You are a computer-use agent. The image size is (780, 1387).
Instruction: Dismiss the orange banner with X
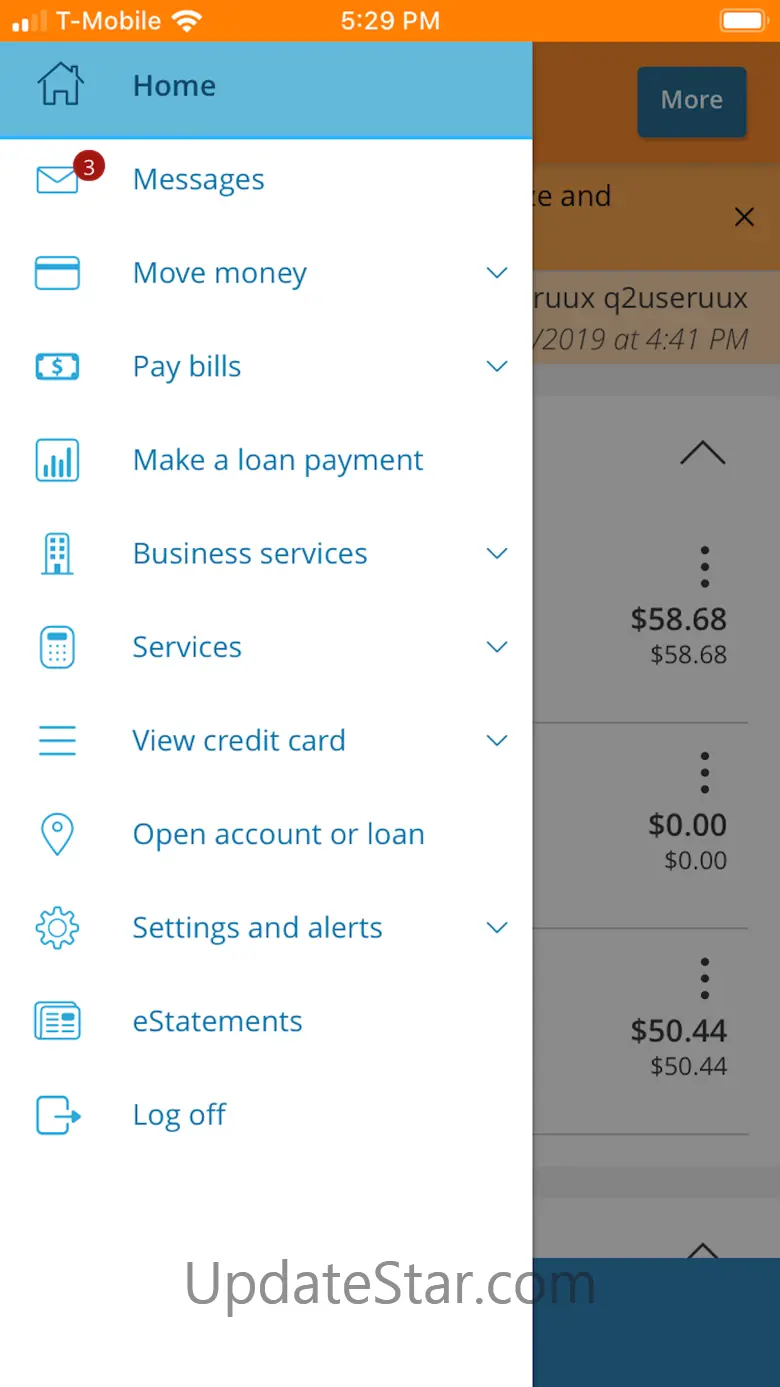[744, 217]
